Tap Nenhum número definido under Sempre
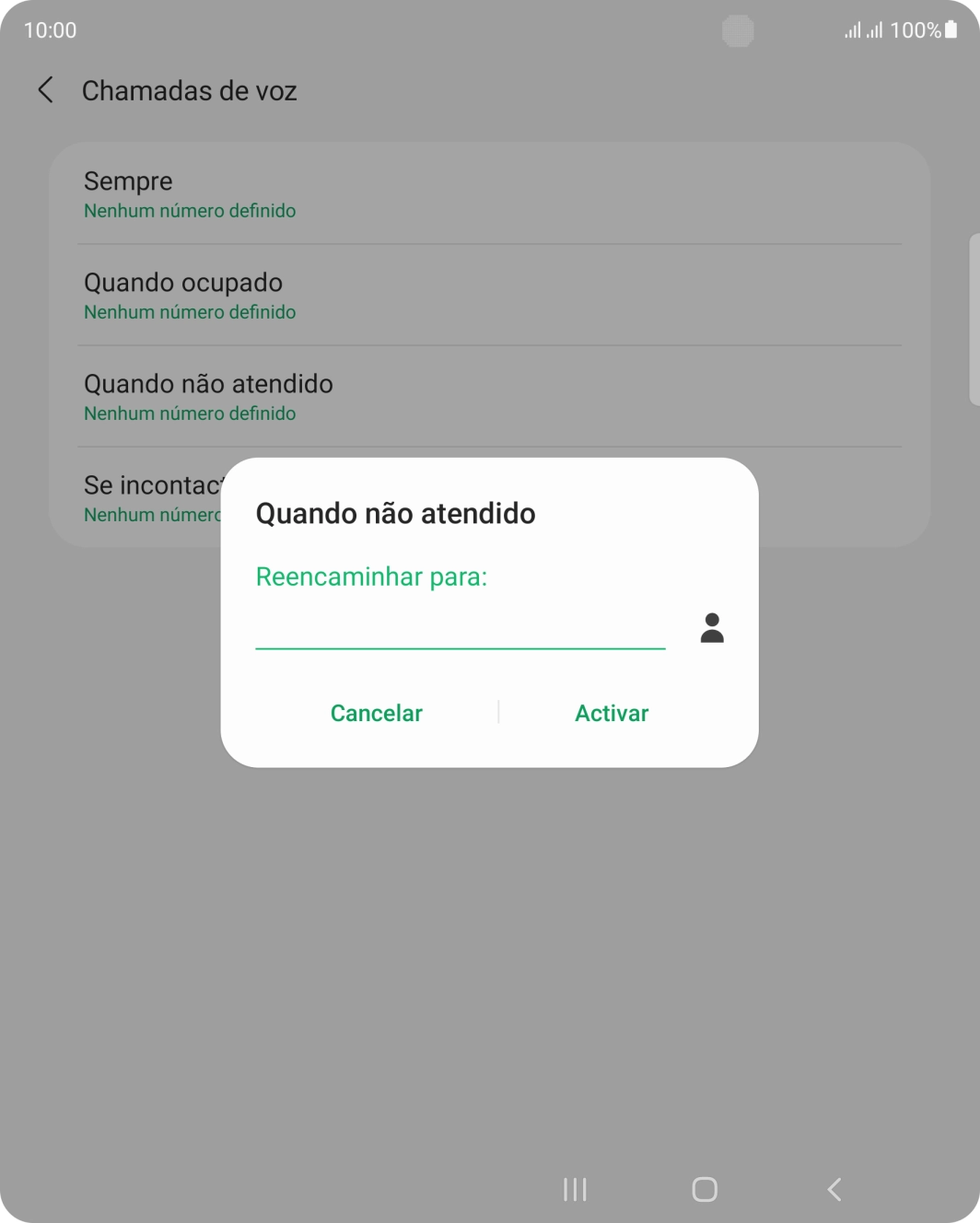This screenshot has width=980, height=1223. click(190, 211)
